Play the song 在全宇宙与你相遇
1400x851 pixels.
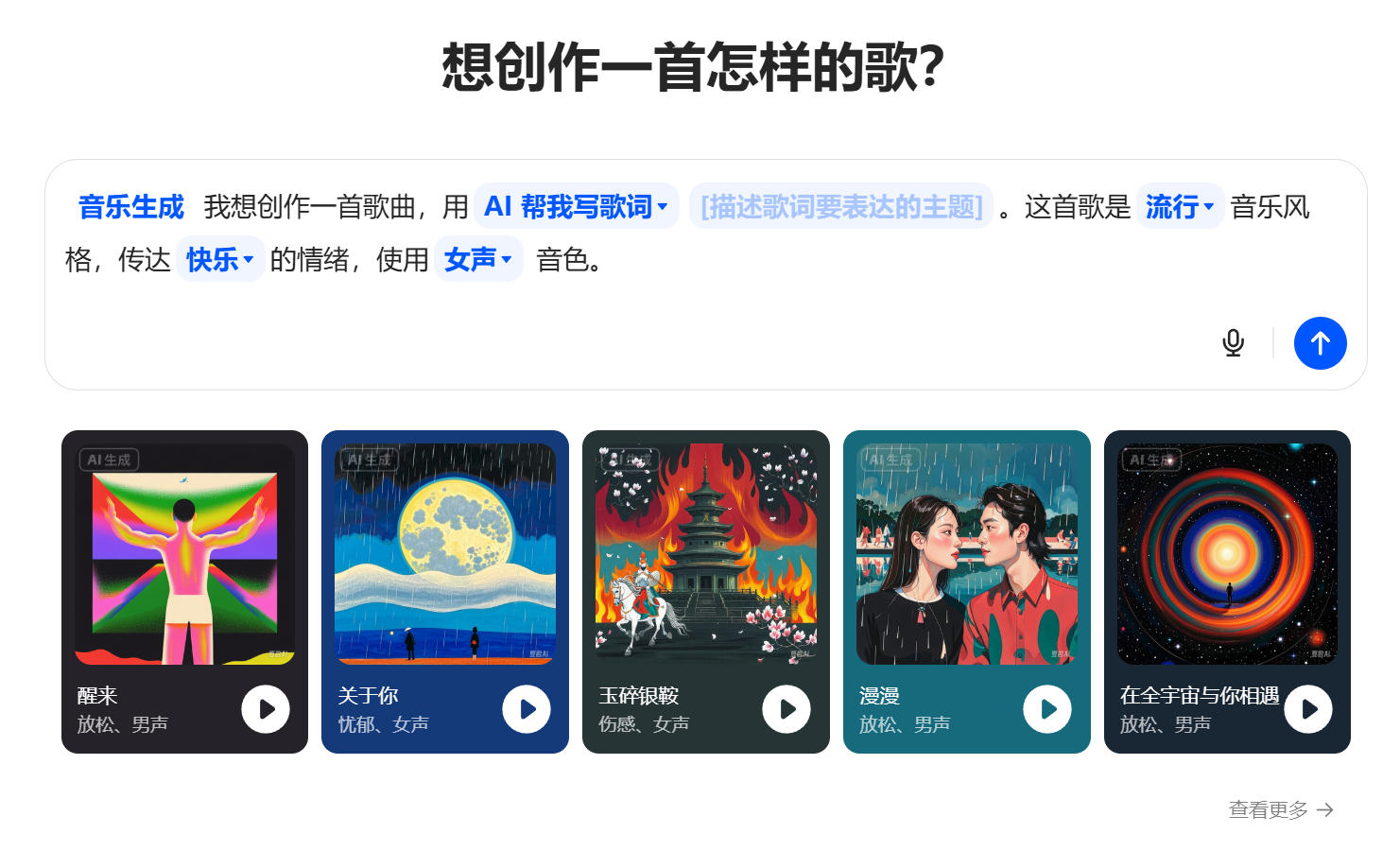1308,709
